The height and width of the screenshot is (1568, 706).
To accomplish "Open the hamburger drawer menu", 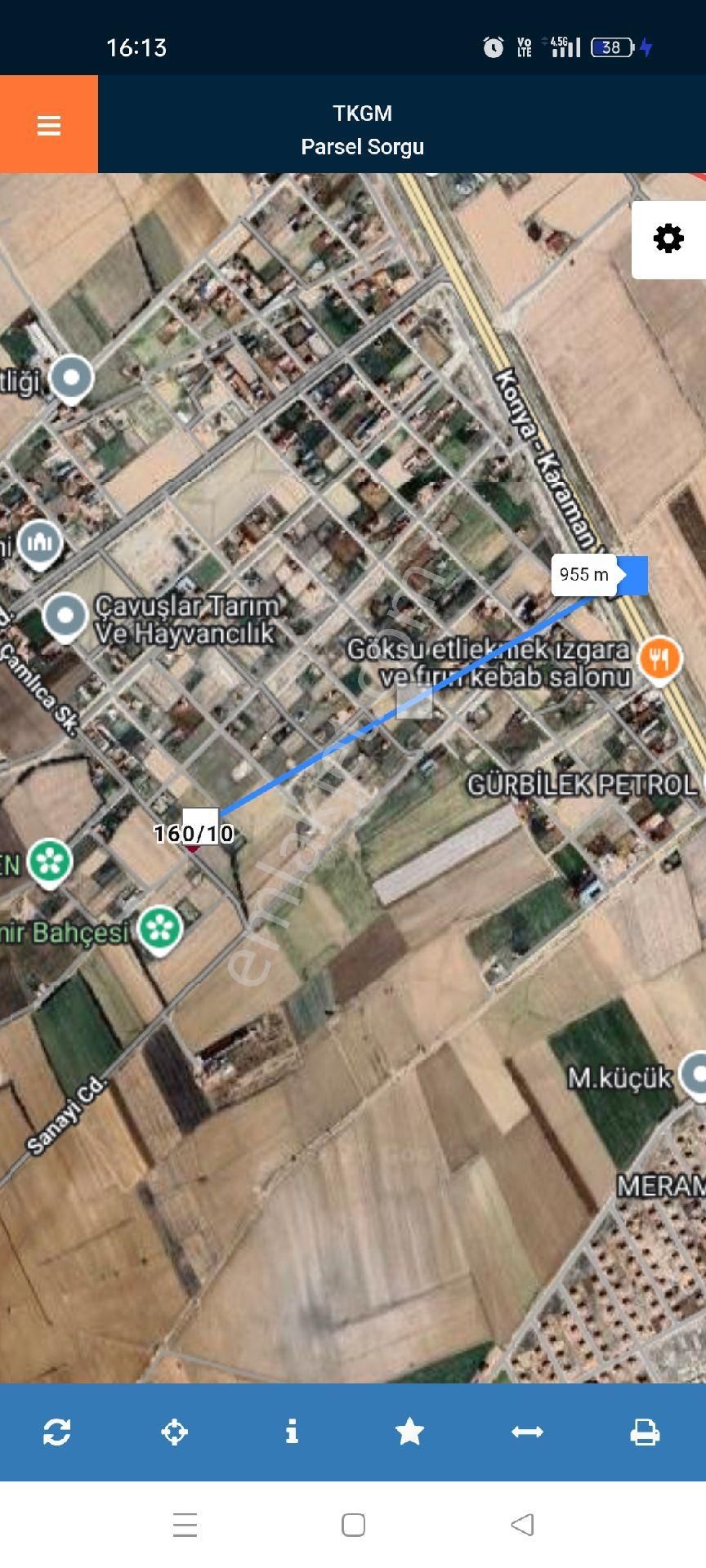I will tap(48, 125).
